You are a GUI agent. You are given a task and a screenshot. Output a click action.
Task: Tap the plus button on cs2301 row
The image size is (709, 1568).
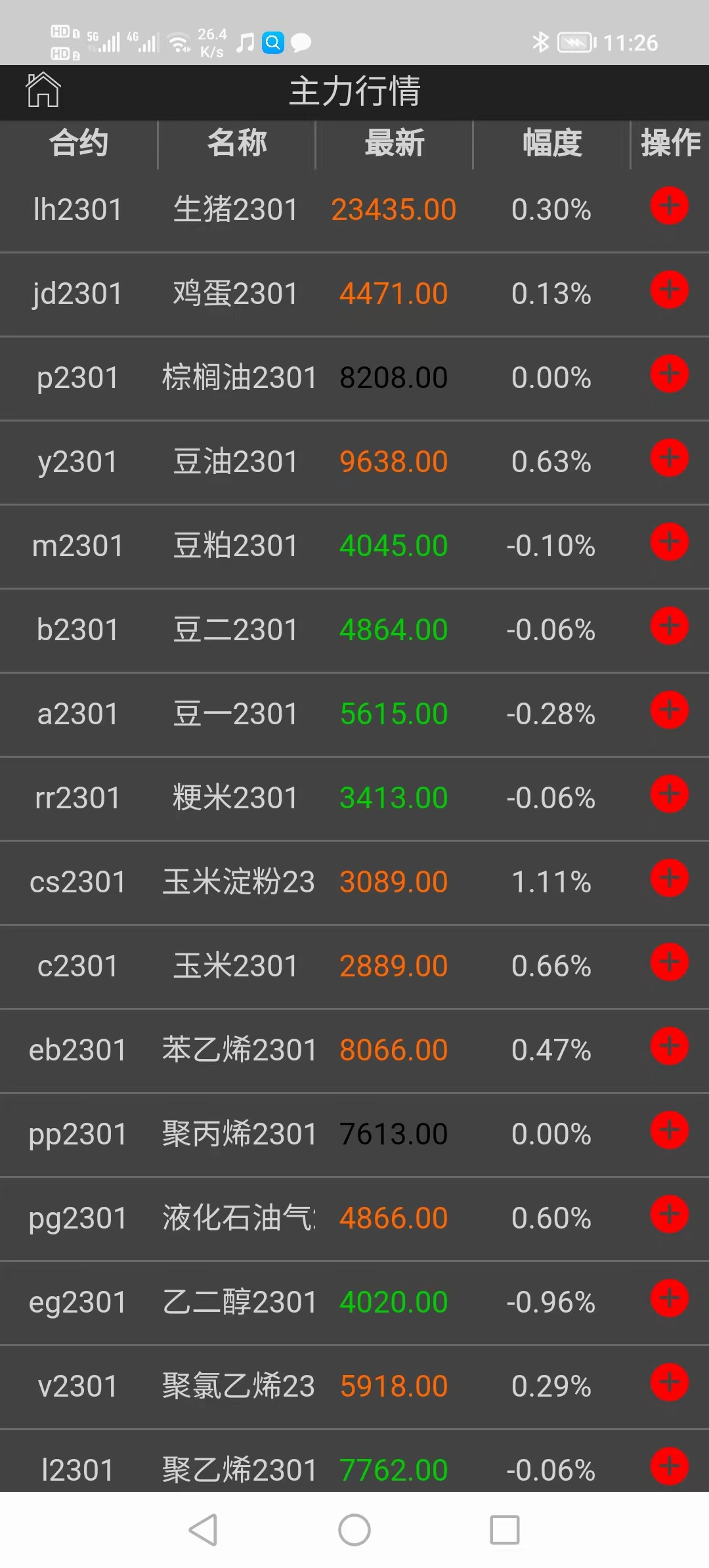(669, 879)
